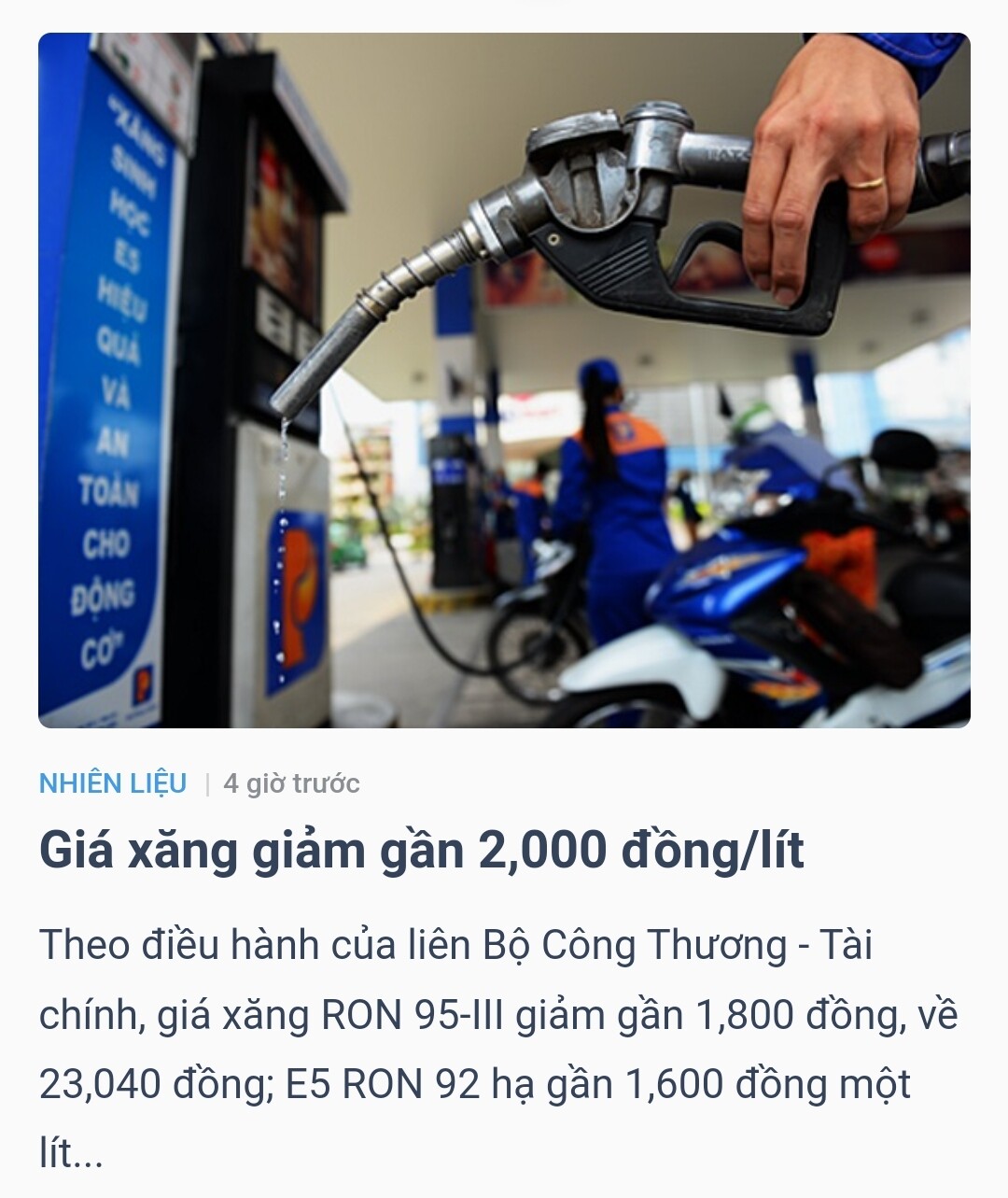
Task: Open the NHIÊN LIỆU category
Action: coord(113,783)
